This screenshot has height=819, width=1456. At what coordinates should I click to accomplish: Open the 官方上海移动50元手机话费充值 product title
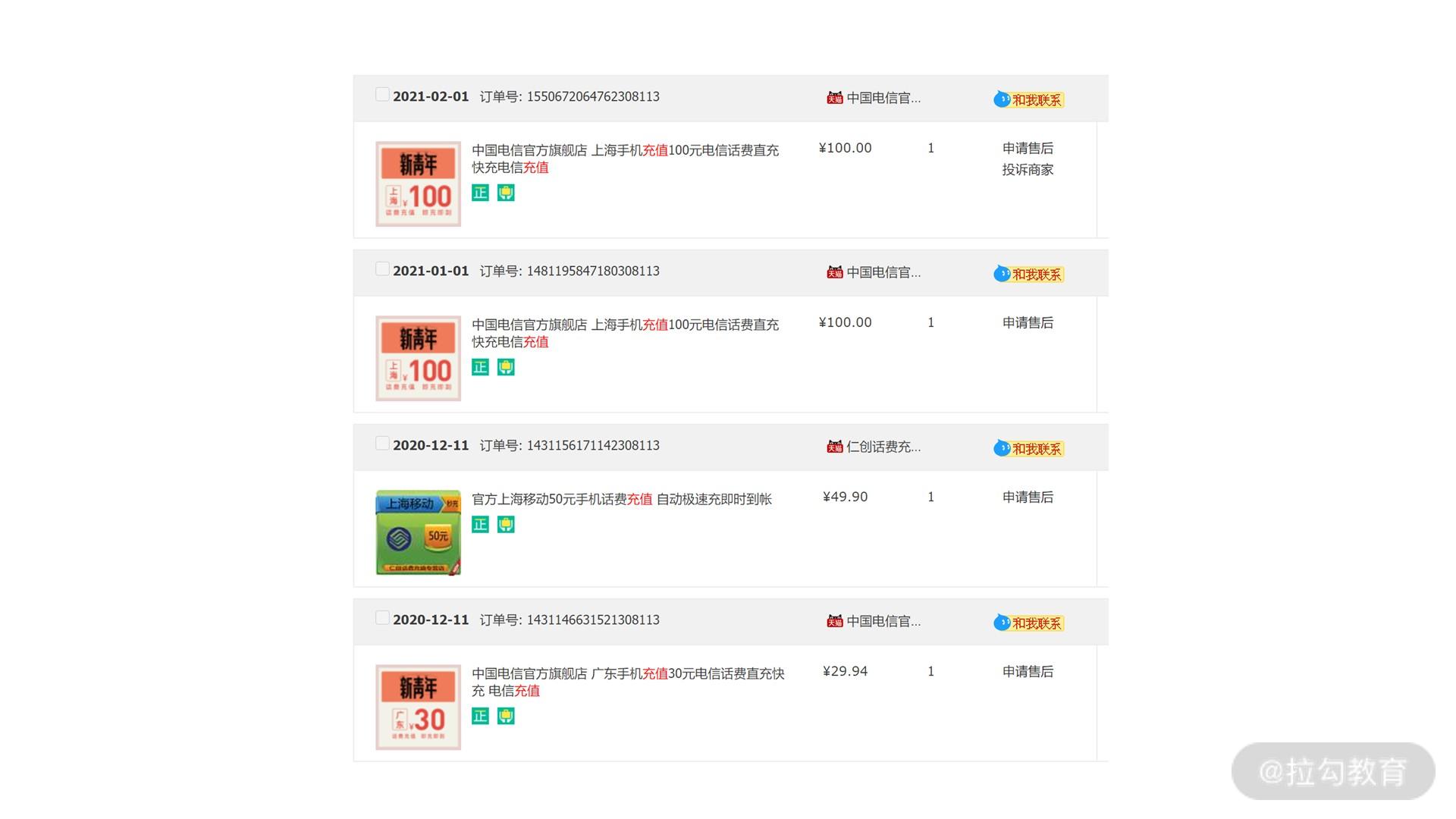pyautogui.click(x=621, y=499)
